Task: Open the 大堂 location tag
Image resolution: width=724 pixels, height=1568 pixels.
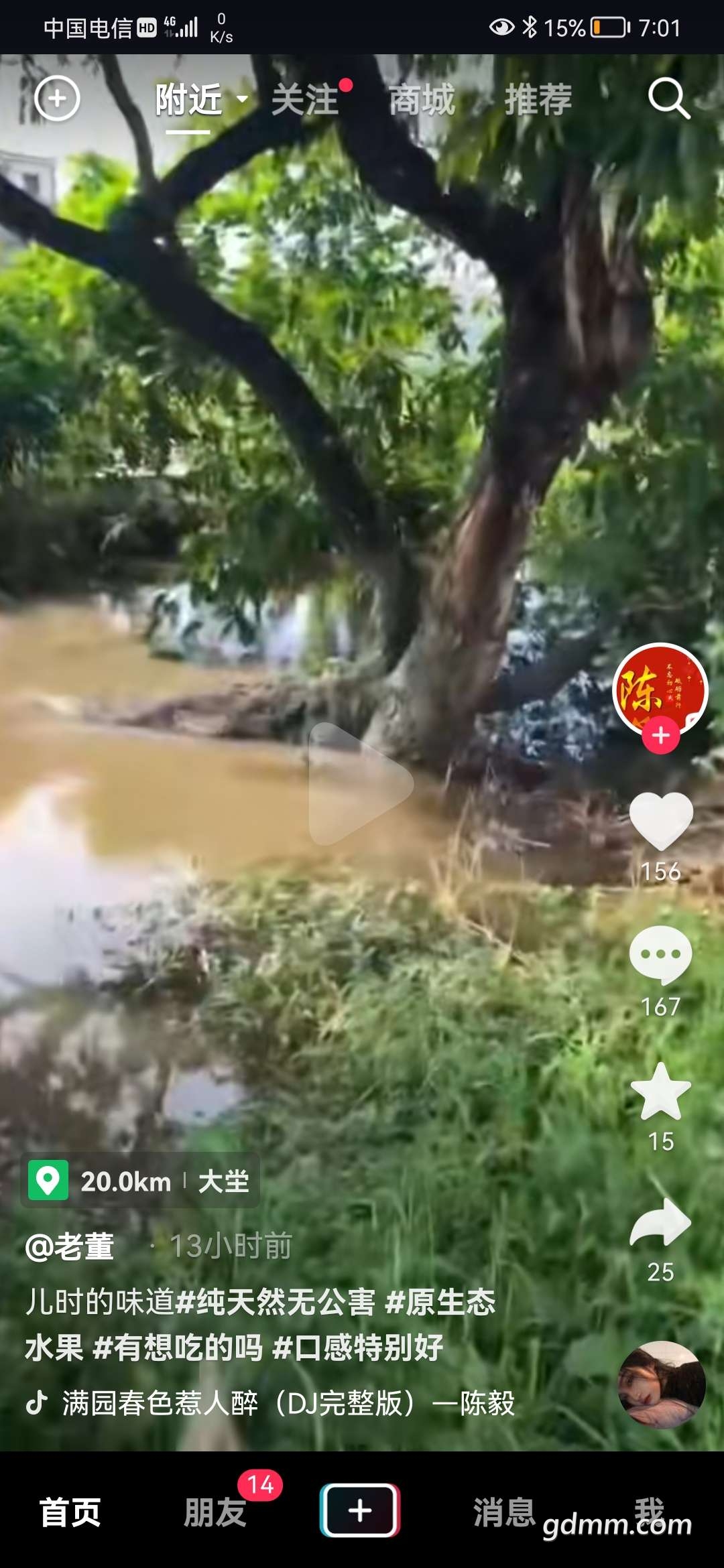Action: (141, 1181)
